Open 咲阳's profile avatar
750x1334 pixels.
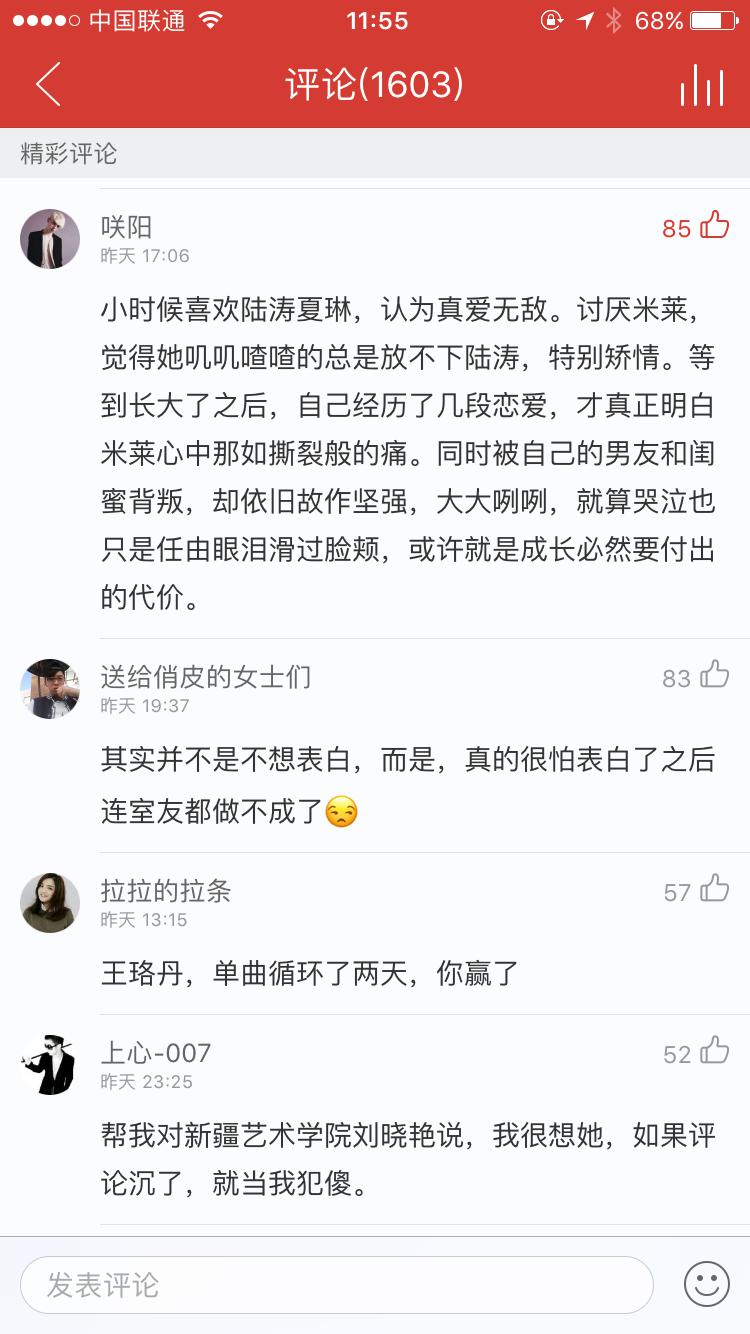click(50, 239)
